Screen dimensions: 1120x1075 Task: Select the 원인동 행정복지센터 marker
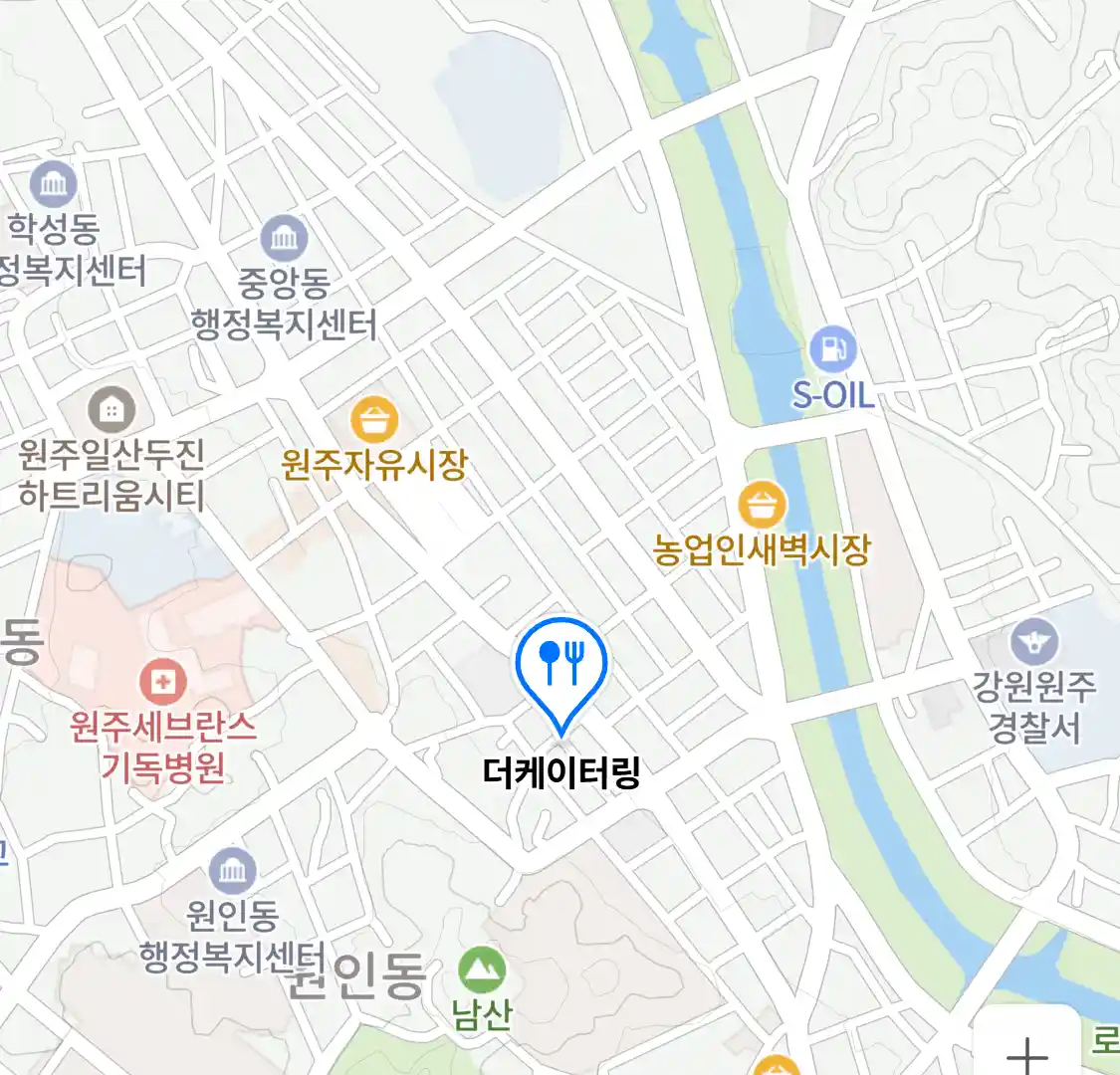pos(233,872)
